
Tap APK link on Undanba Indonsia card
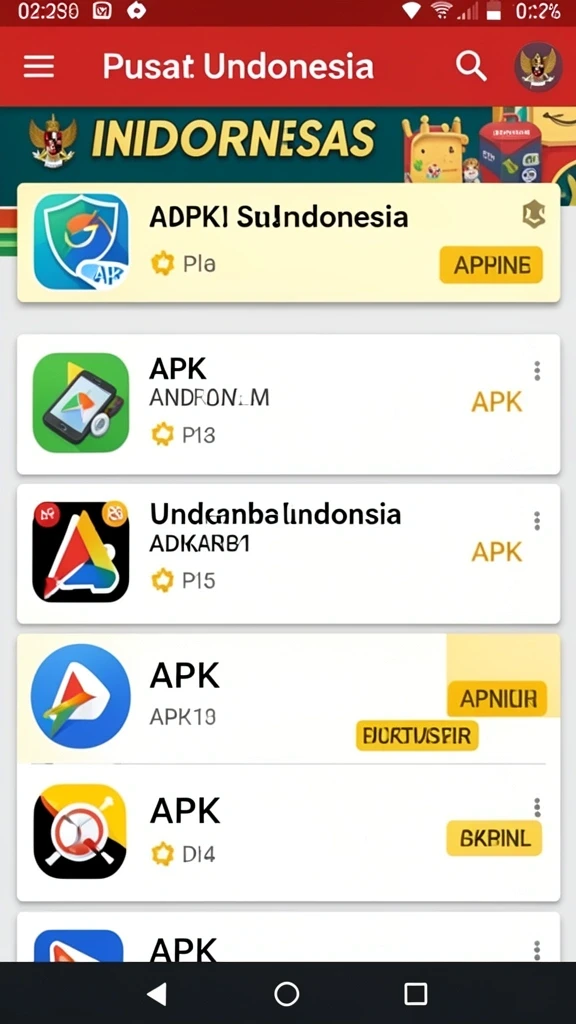[497, 552]
